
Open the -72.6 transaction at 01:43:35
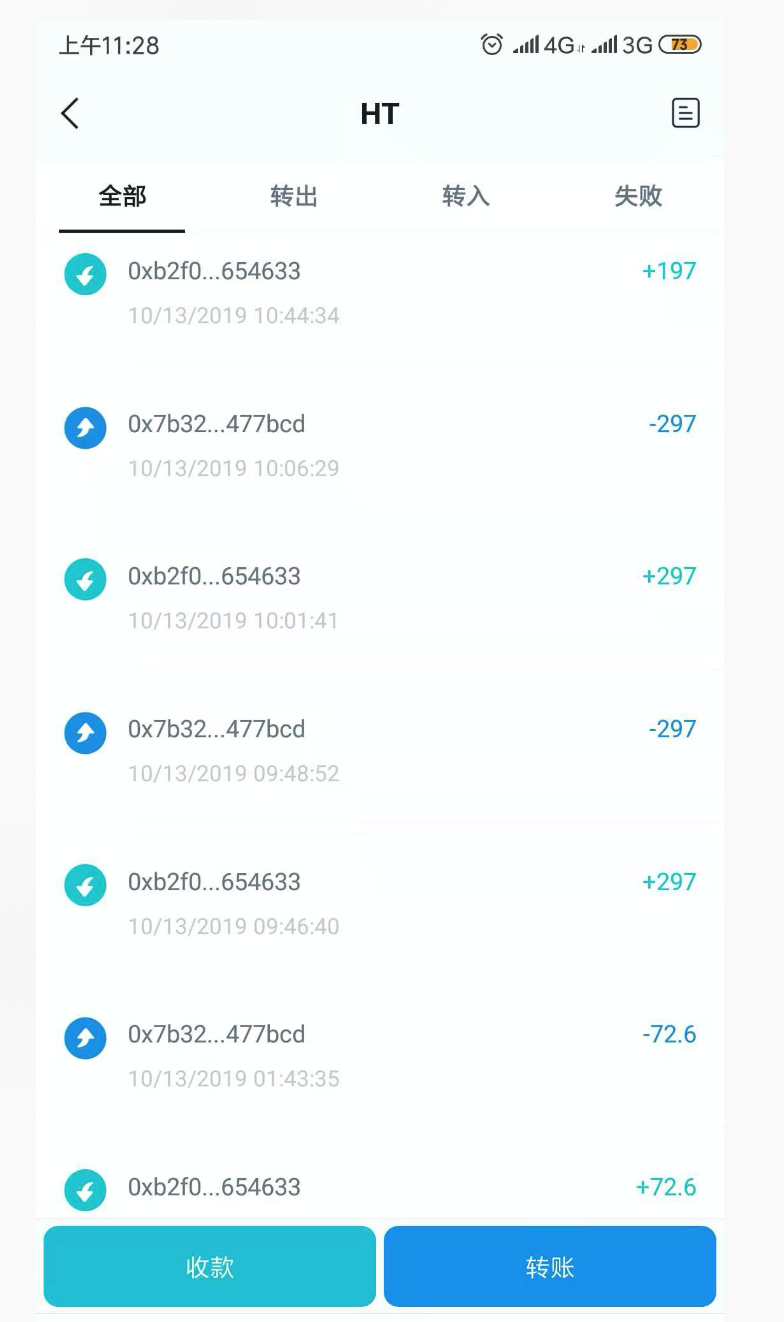[380, 1055]
